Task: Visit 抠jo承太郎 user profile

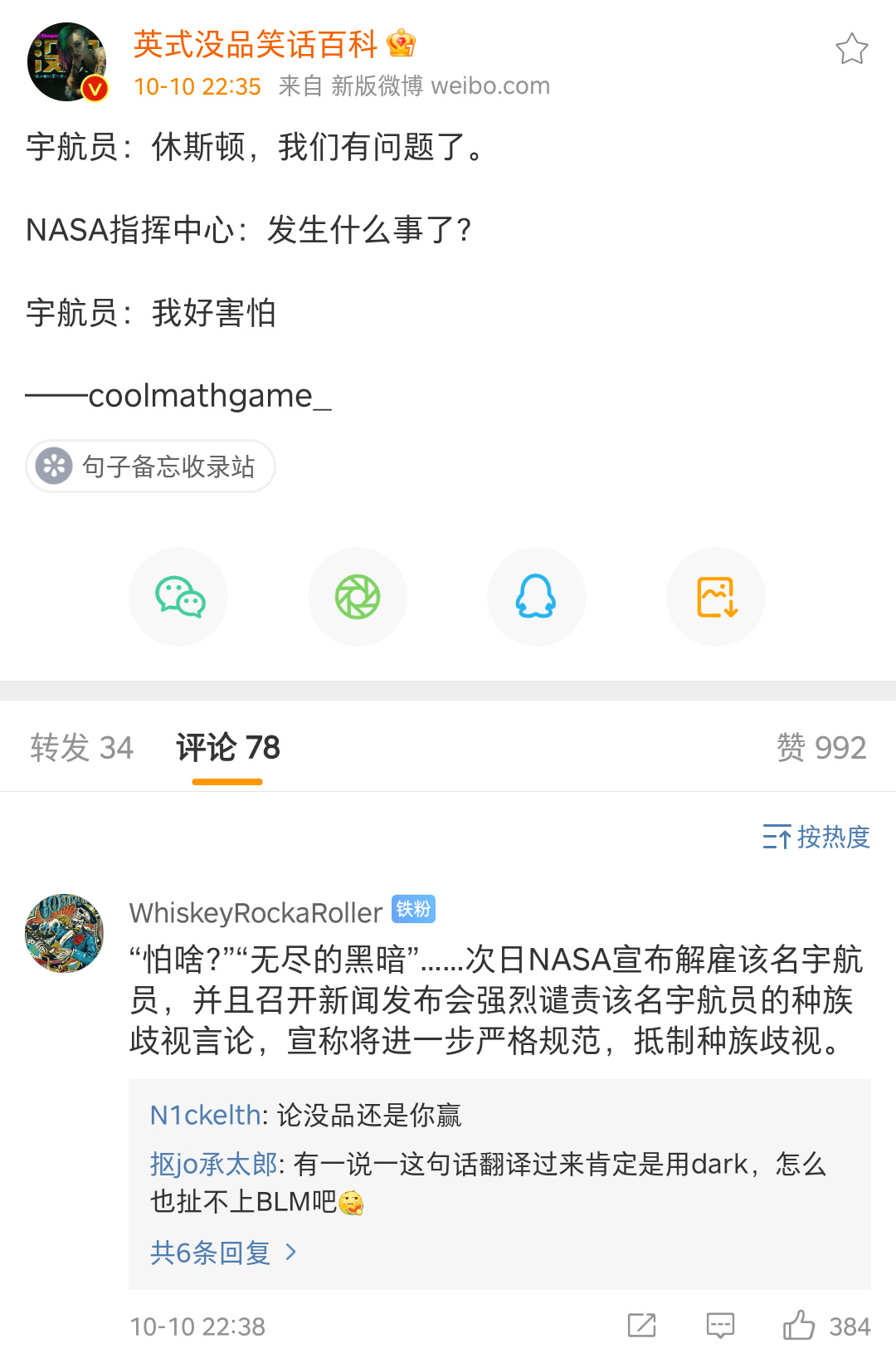Action: click(213, 1165)
